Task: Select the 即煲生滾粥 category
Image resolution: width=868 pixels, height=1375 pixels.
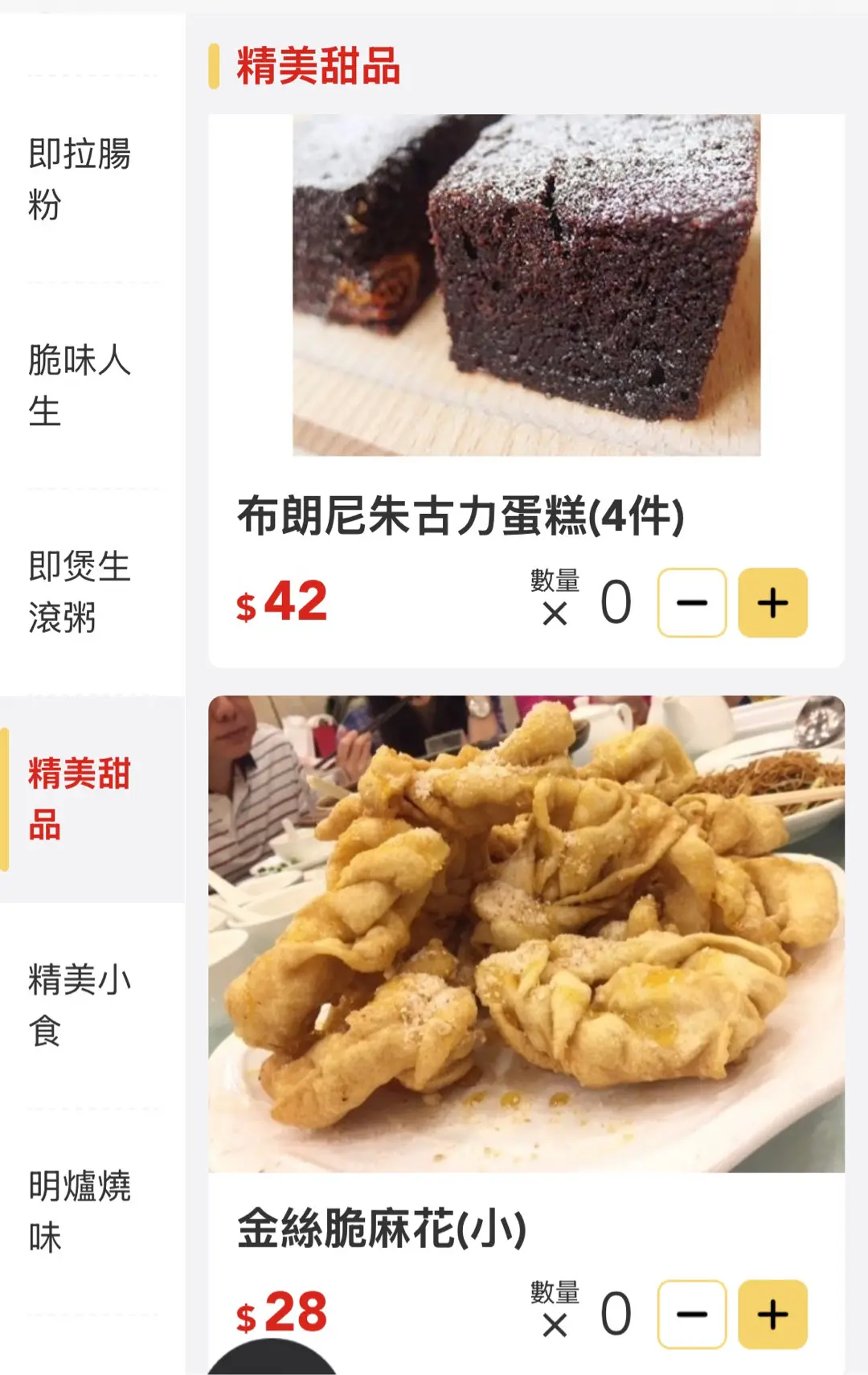Action: click(x=80, y=592)
